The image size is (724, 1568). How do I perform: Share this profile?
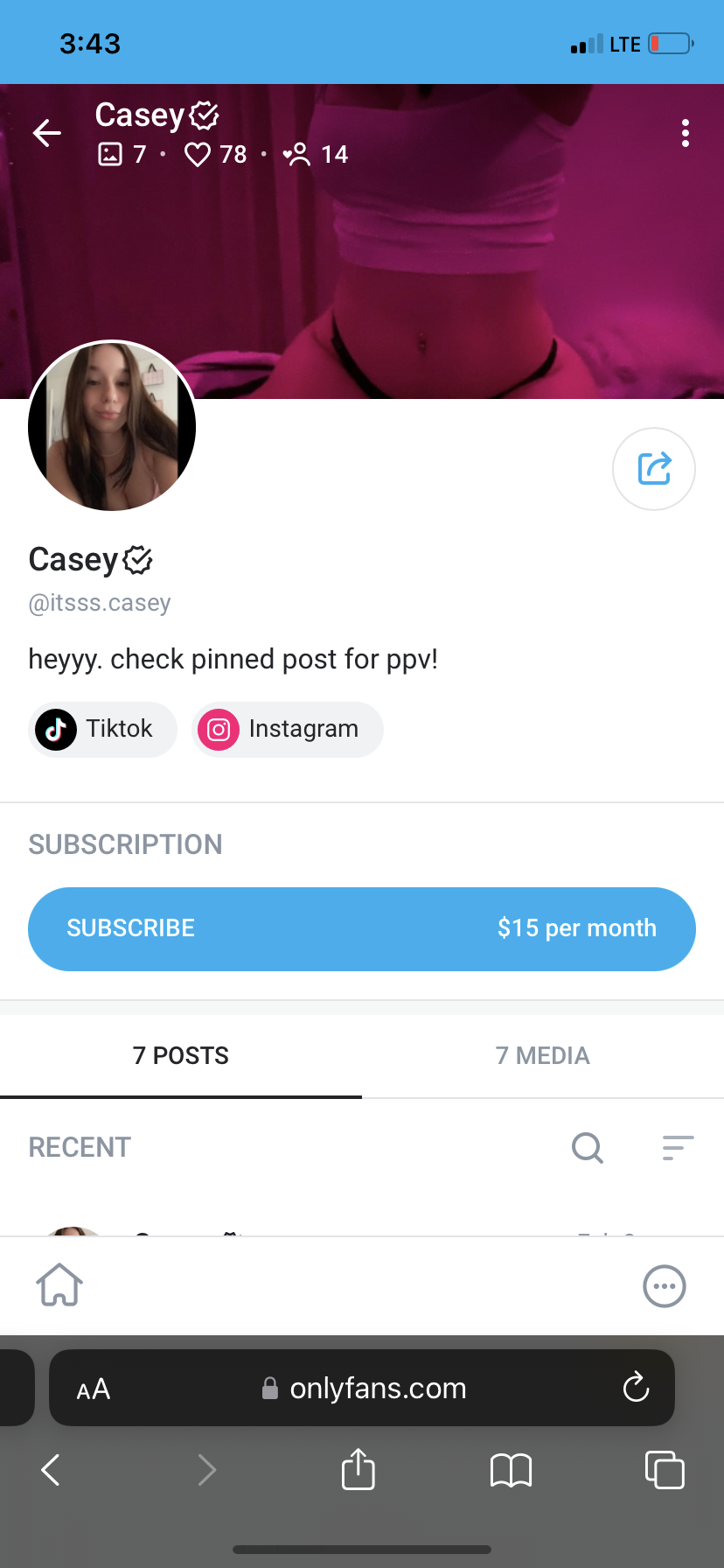(653, 469)
